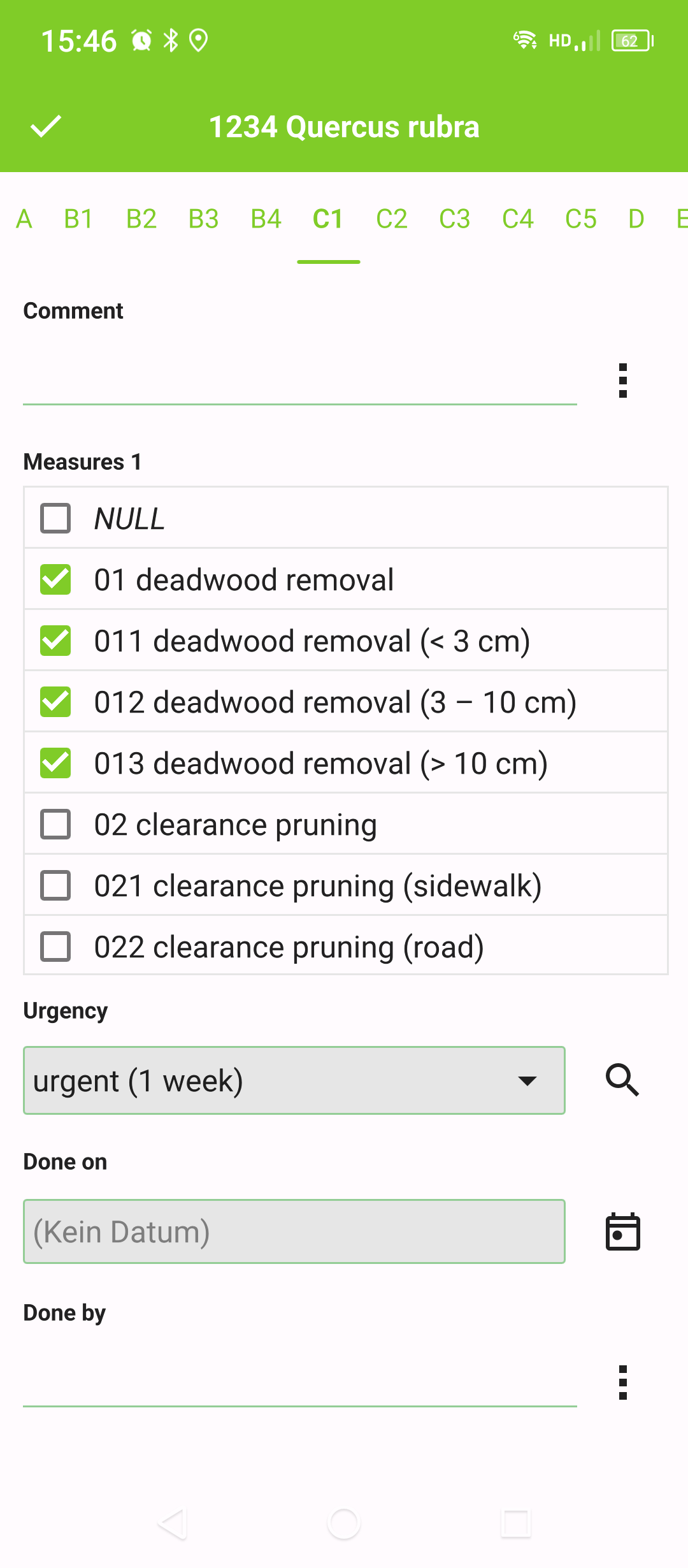Check 02 clearance pruning
The height and width of the screenshot is (1568, 688).
click(55, 824)
